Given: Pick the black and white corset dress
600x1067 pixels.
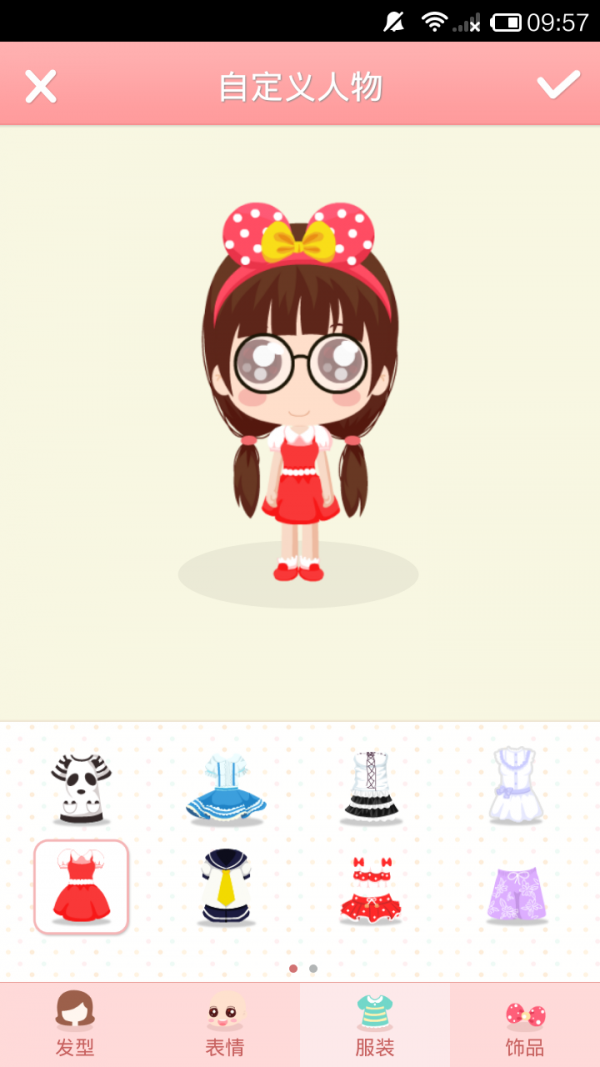Looking at the screenshot, I should (x=371, y=789).
